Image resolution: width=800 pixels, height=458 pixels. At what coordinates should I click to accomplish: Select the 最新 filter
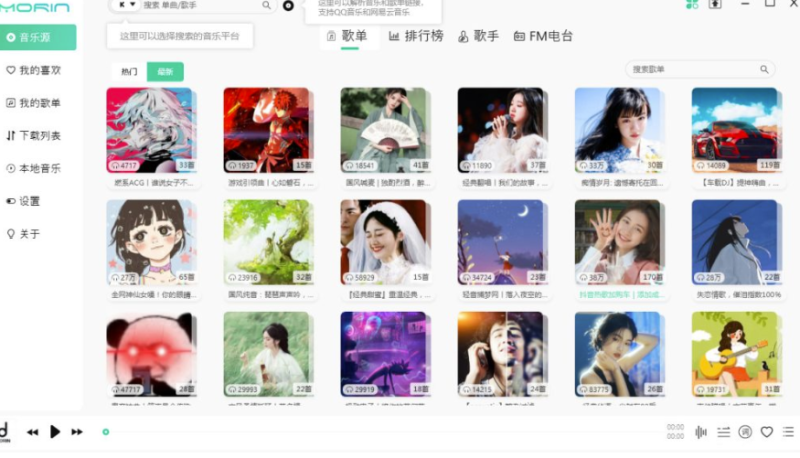[x=165, y=72]
